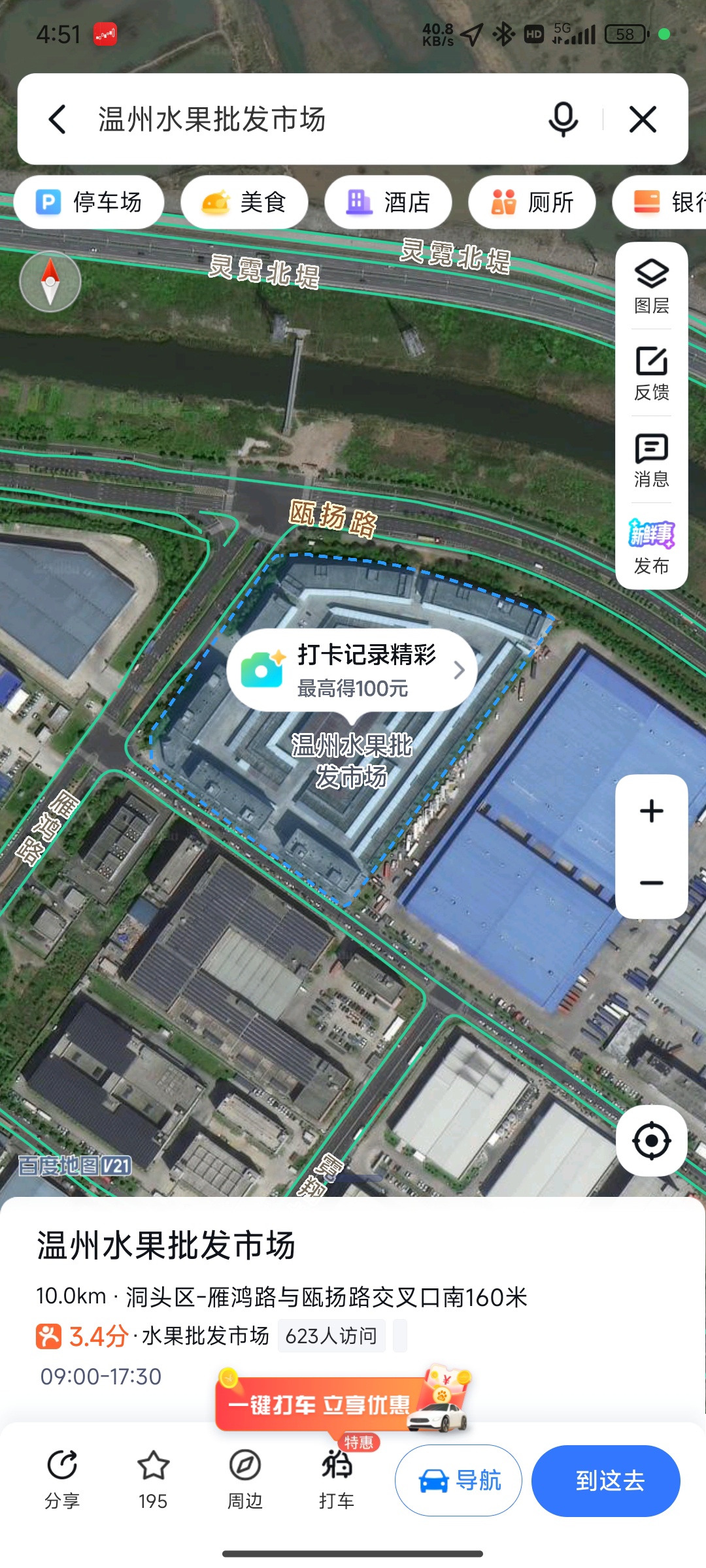Start voice search with the microphone
This screenshot has height=1568, width=706.
click(563, 120)
